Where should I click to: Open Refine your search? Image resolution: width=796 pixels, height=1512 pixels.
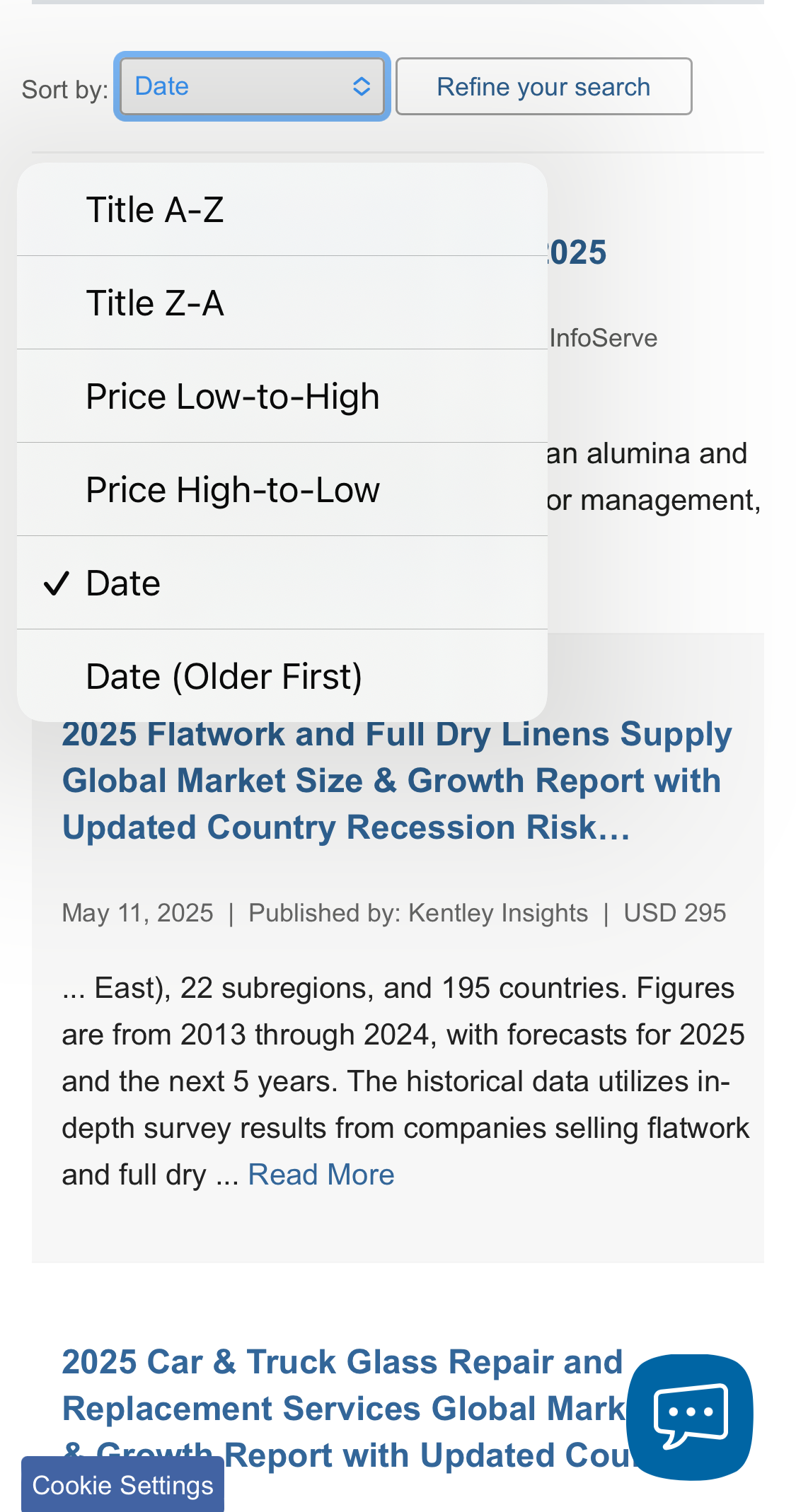click(x=543, y=87)
